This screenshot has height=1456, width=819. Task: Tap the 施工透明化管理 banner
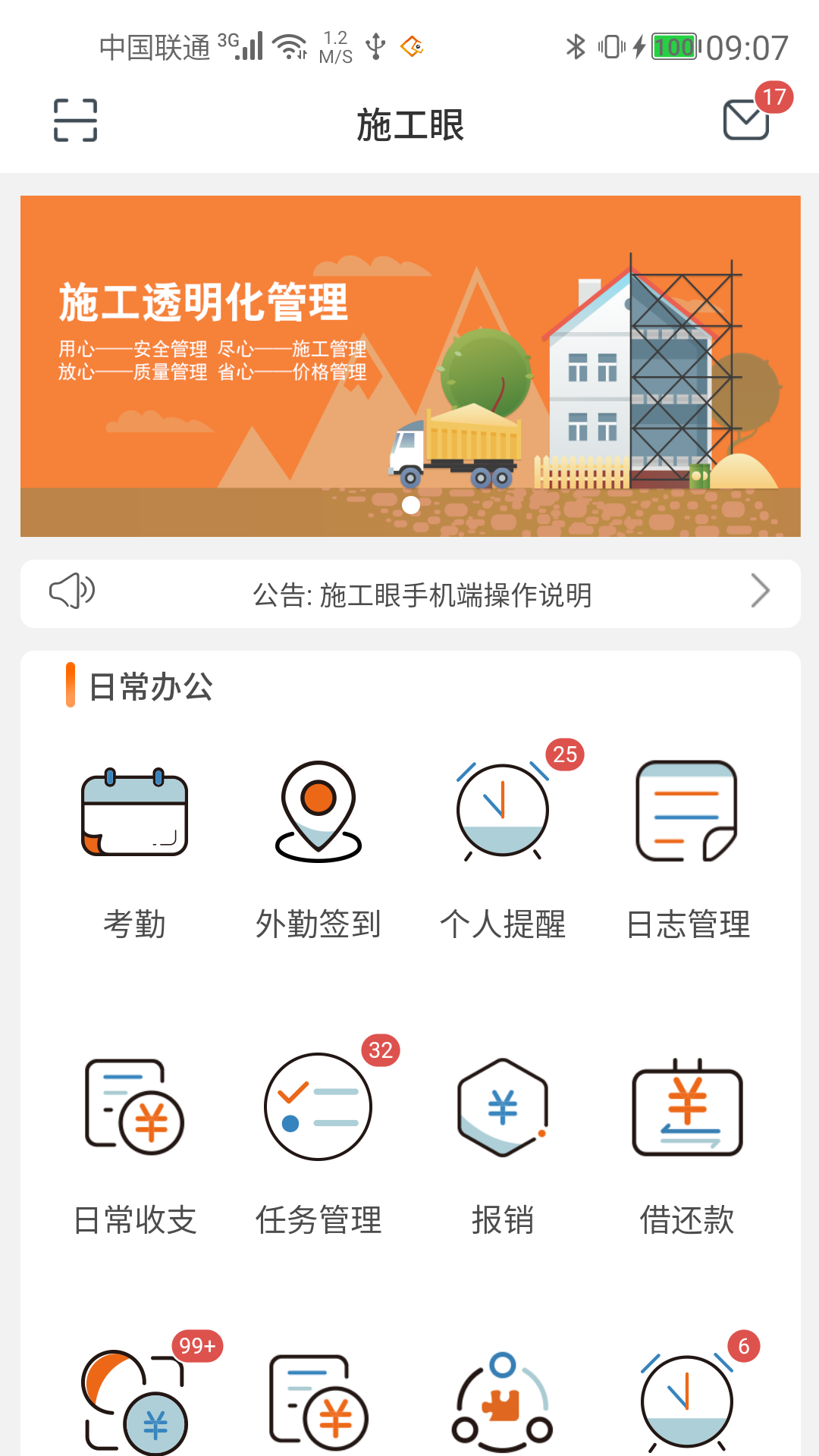pyautogui.click(x=409, y=356)
